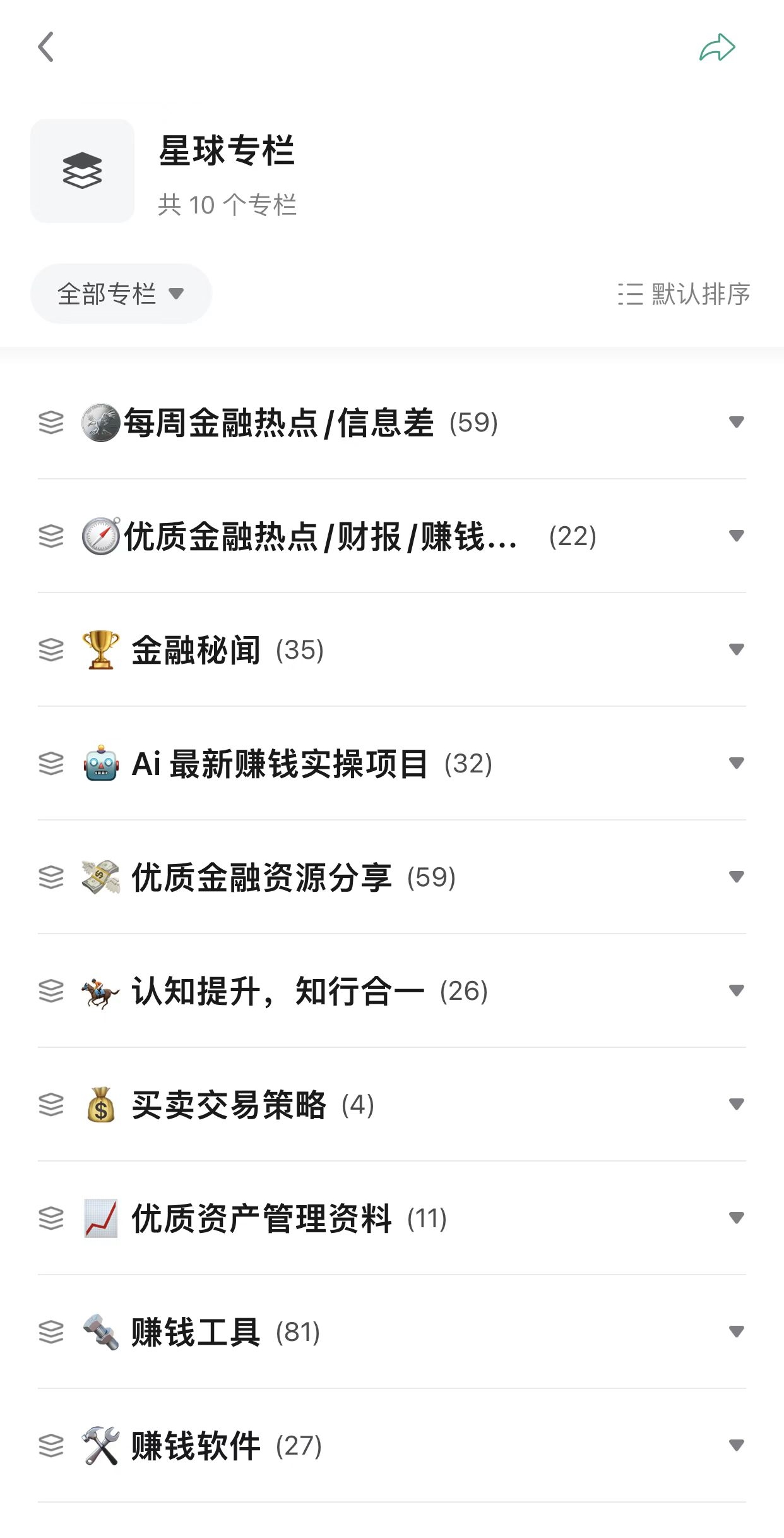Change the 默认排序 sort order

[x=684, y=294]
